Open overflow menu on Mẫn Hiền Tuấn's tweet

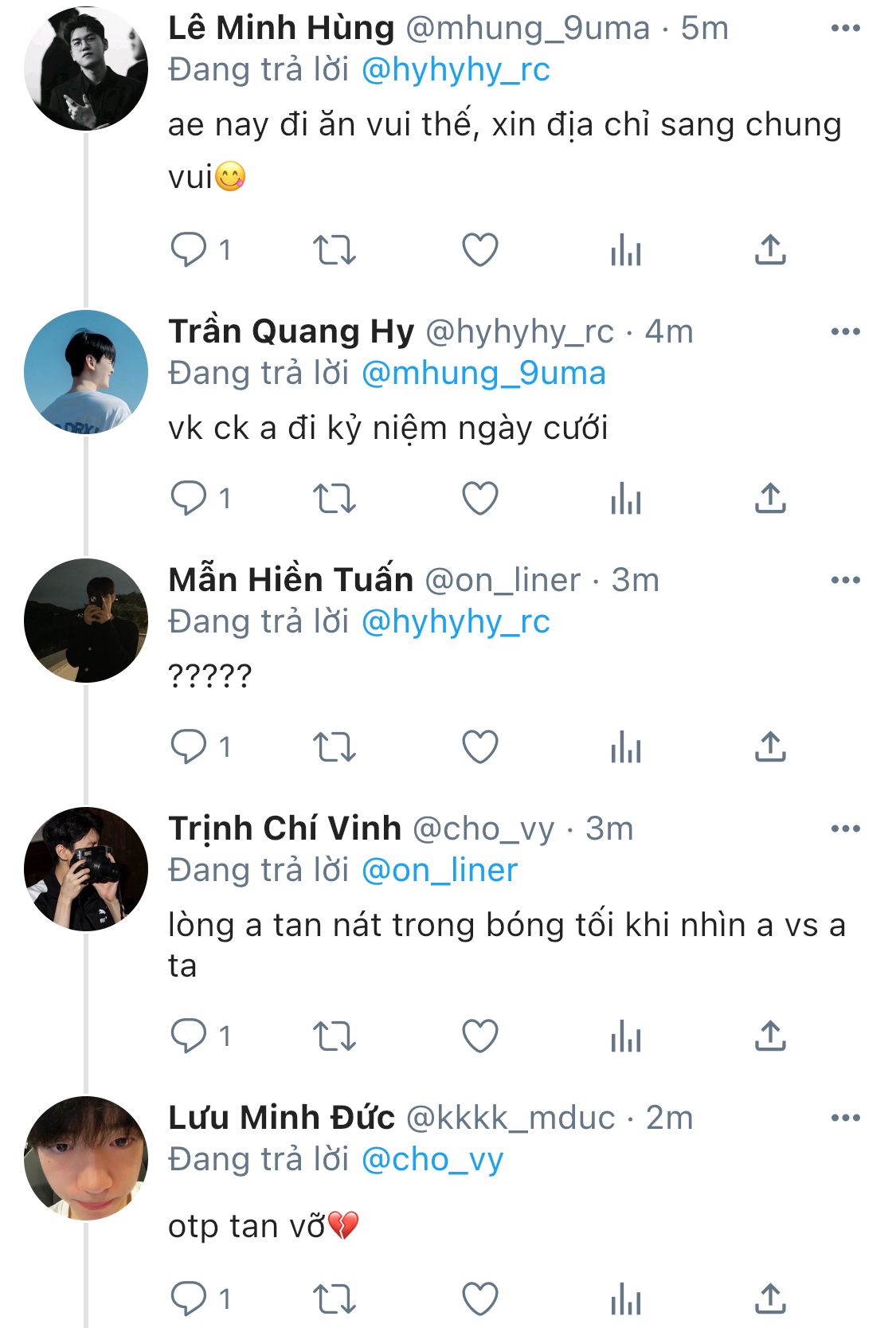click(x=845, y=580)
